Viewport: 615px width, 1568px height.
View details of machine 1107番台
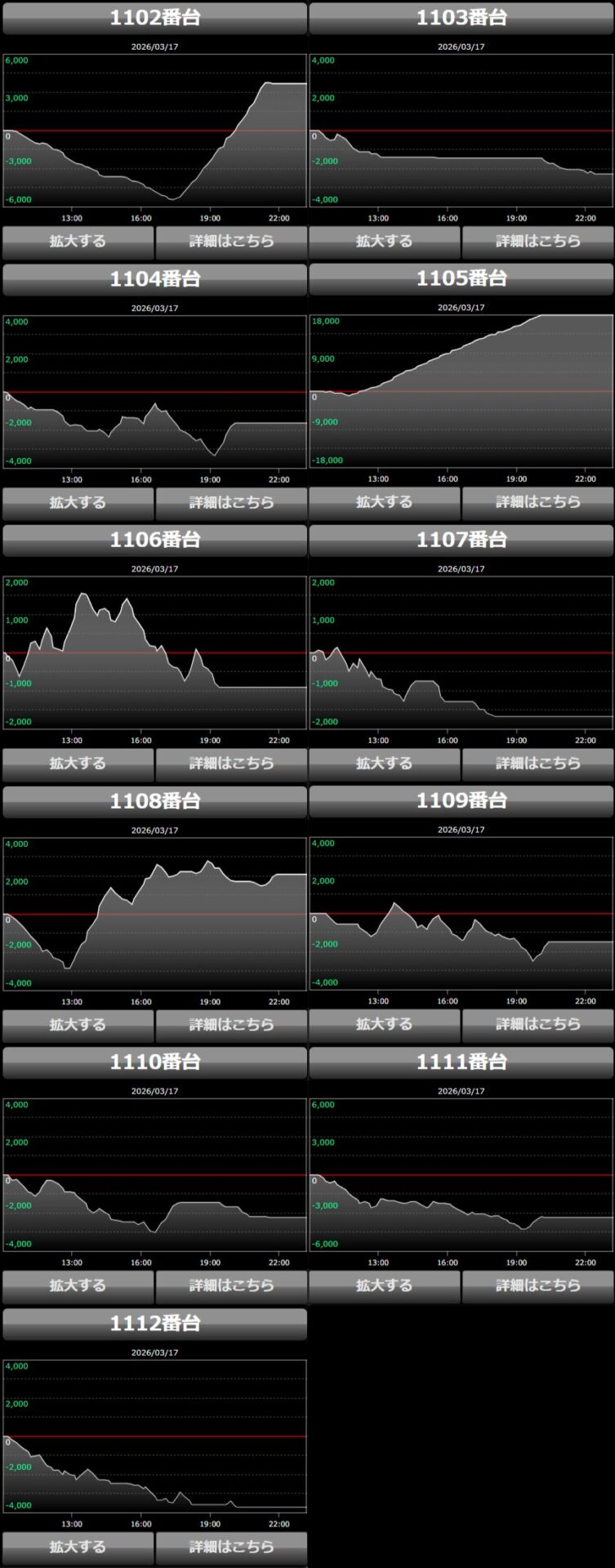tap(537, 764)
